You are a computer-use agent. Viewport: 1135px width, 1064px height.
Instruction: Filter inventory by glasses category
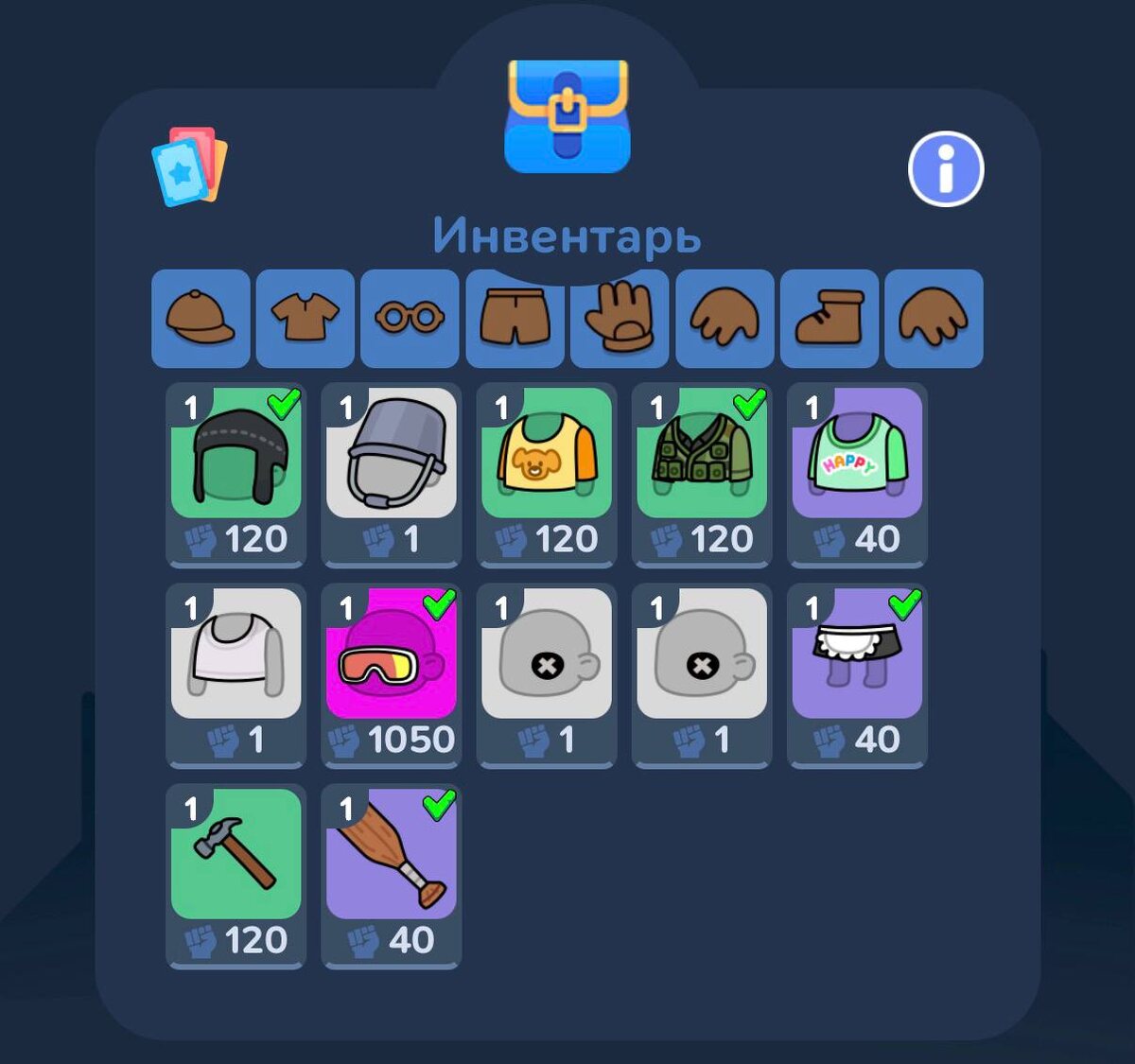point(410,318)
